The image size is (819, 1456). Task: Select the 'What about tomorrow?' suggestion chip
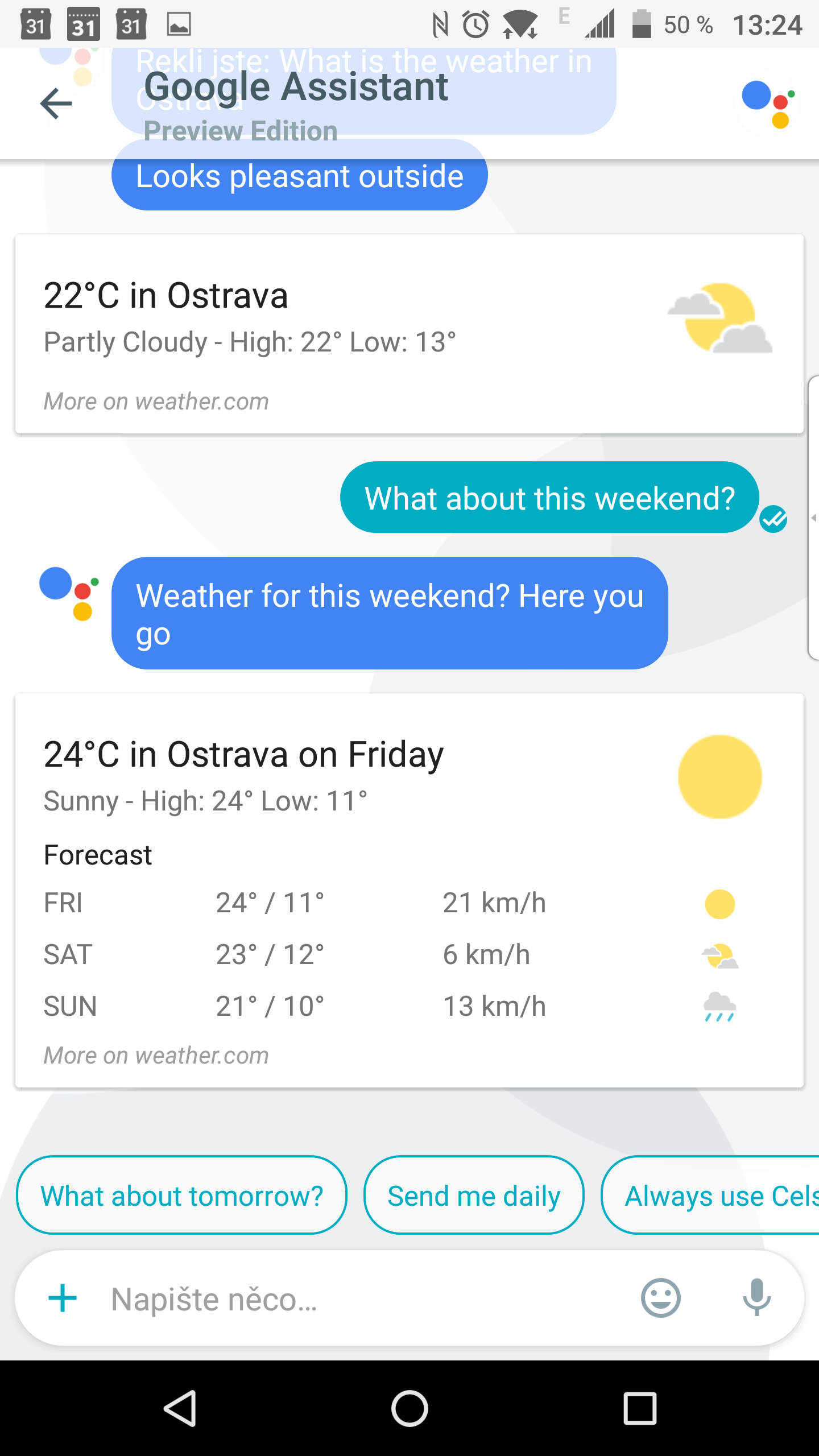182,1196
